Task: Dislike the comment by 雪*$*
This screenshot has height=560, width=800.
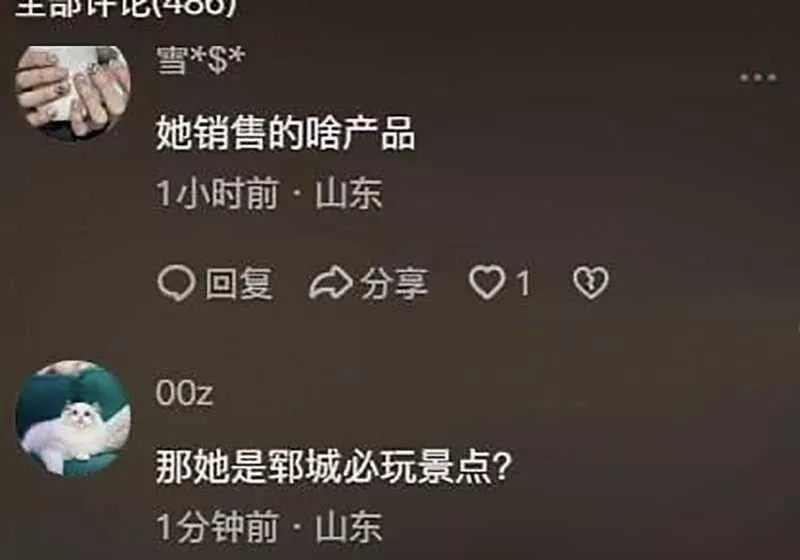Action: coord(590,284)
